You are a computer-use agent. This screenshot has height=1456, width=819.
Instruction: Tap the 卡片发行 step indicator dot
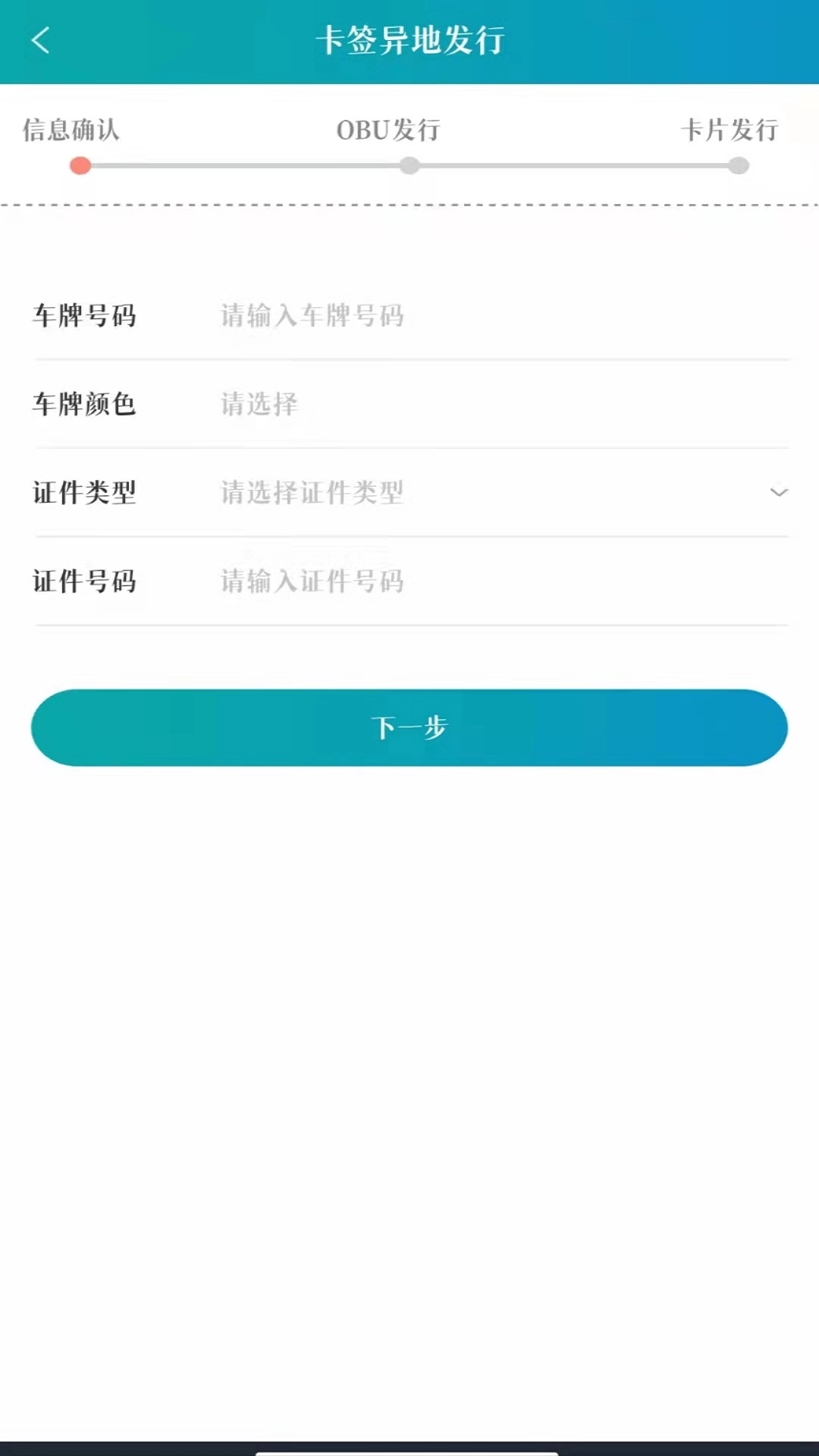737,165
